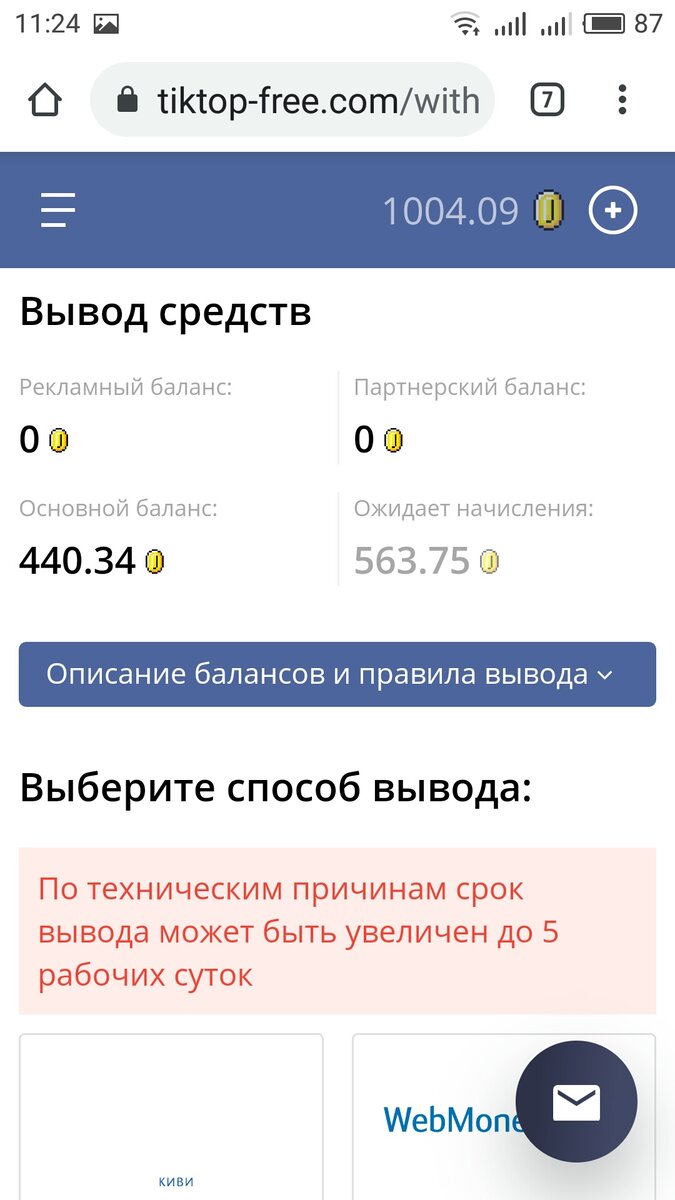Open the floating mail support button

[576, 1101]
